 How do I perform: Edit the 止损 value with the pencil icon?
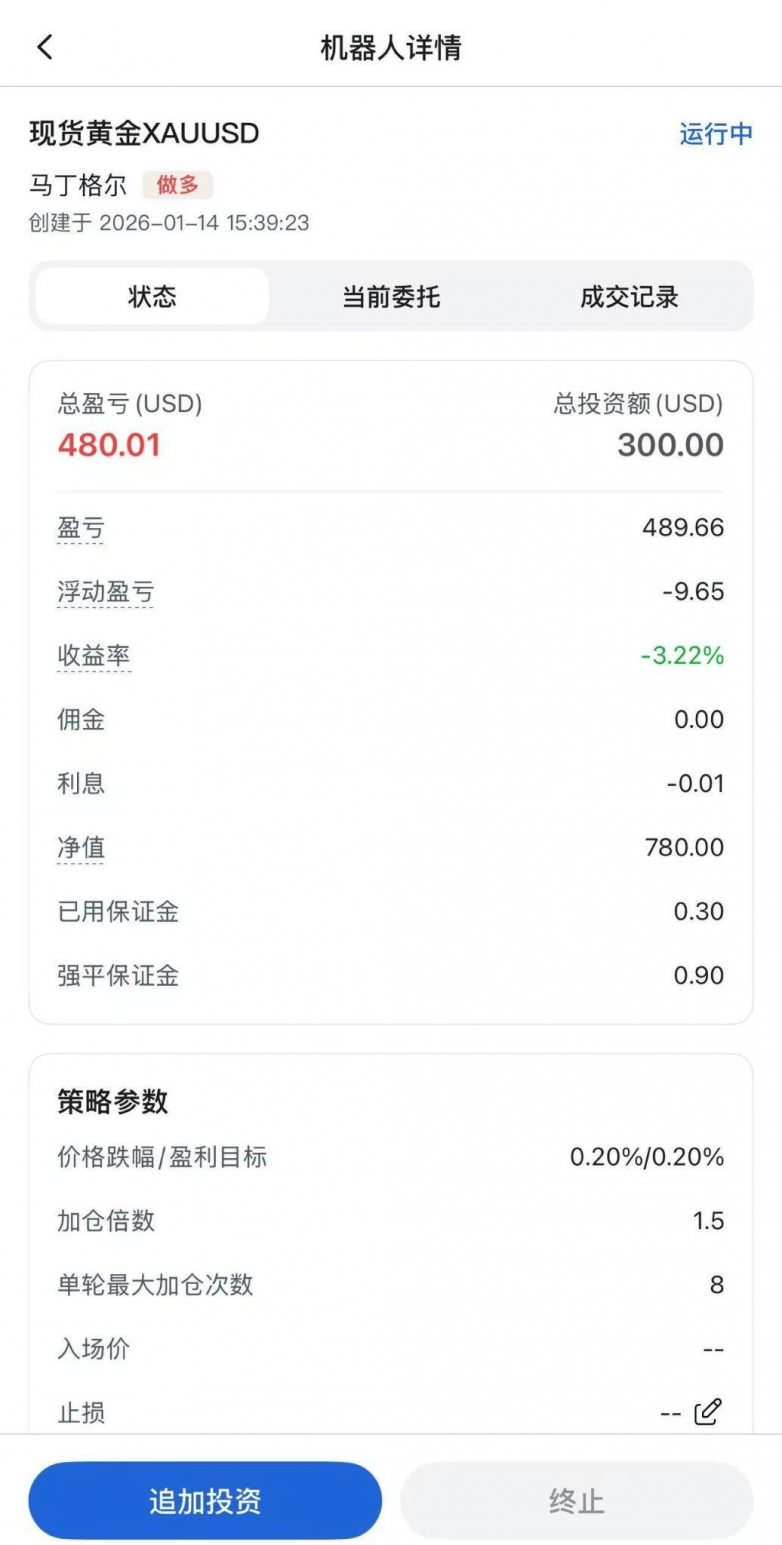coord(707,1412)
